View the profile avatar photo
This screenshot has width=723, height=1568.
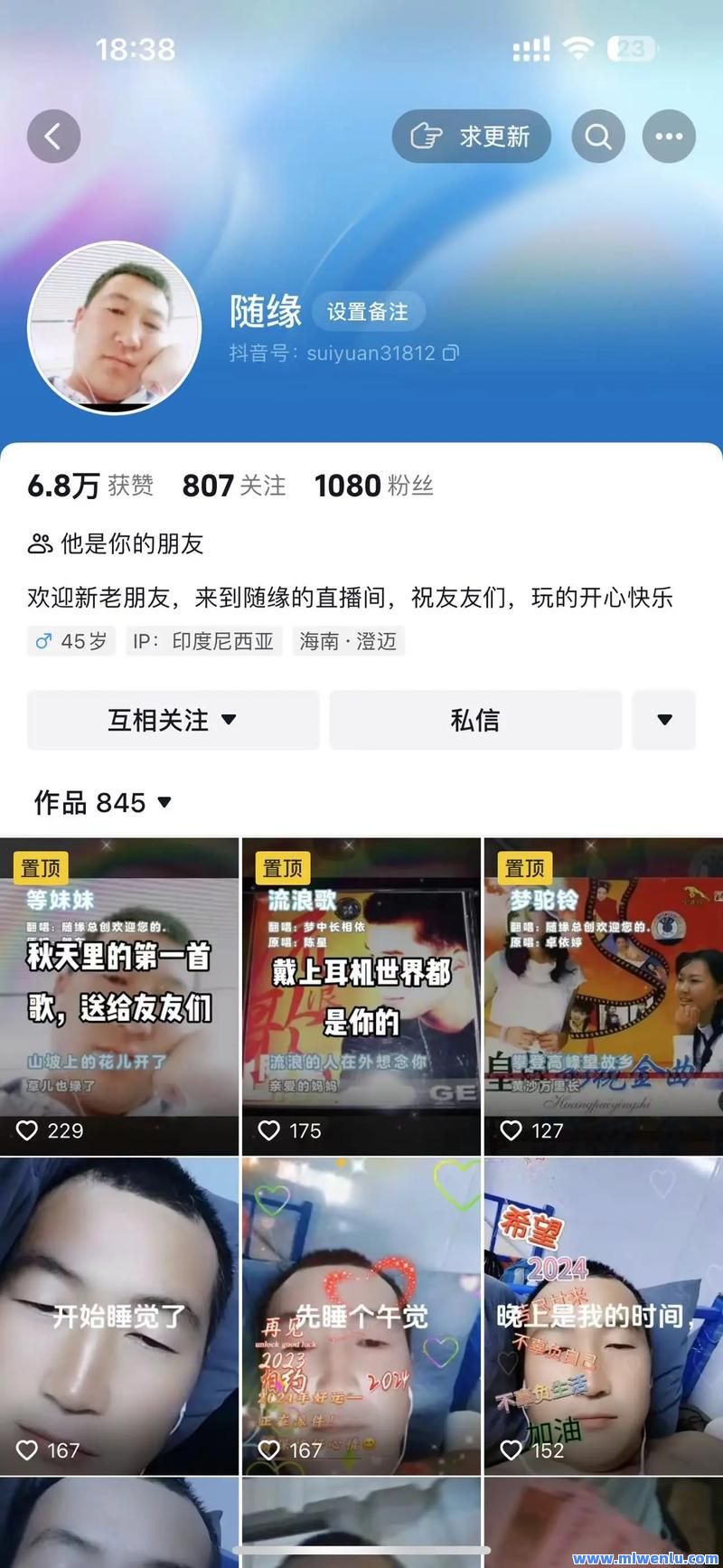click(114, 327)
